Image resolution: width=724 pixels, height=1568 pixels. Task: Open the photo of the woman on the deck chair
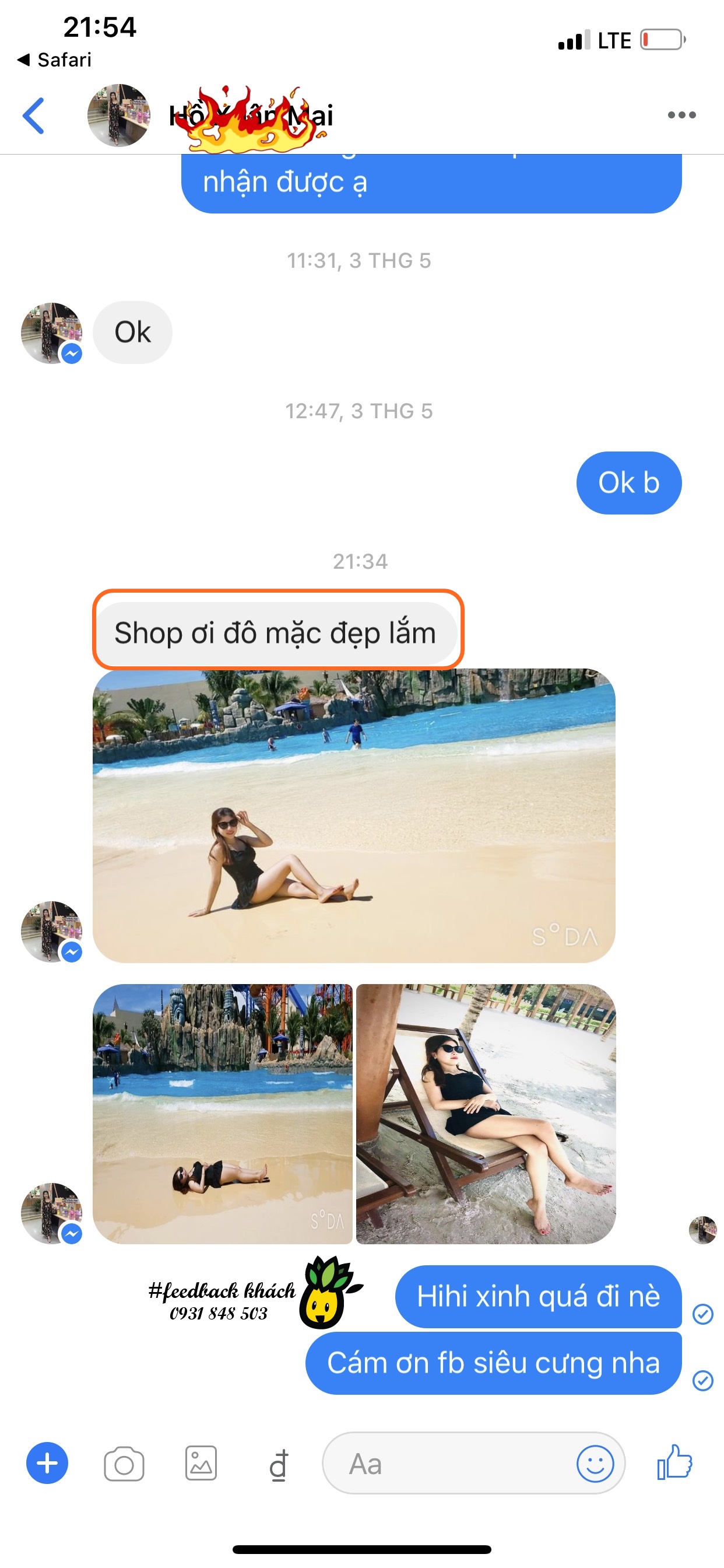[486, 1114]
